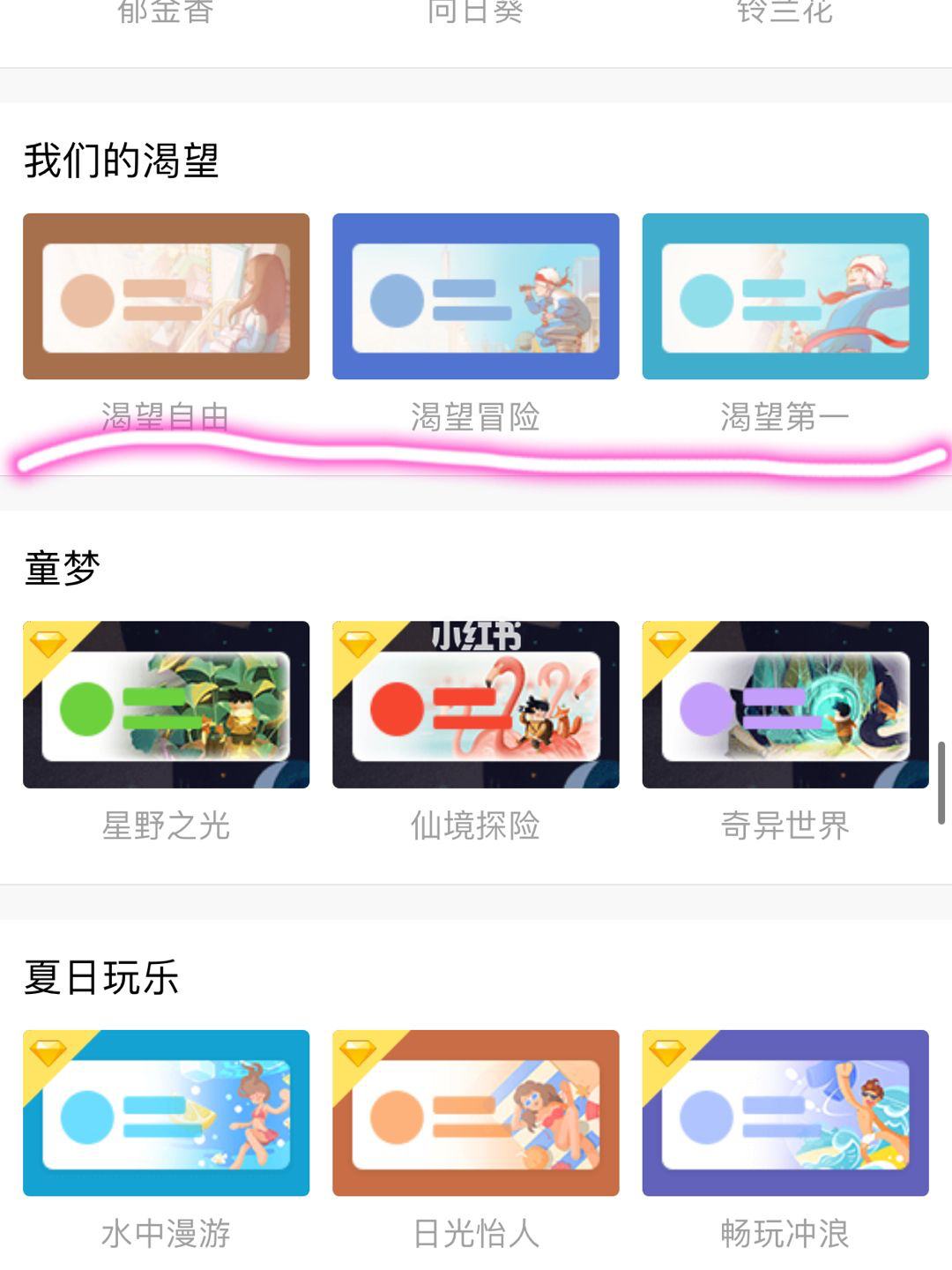Open the 渴望第一 theme
Screen dimensions: 952x1270
click(x=785, y=296)
